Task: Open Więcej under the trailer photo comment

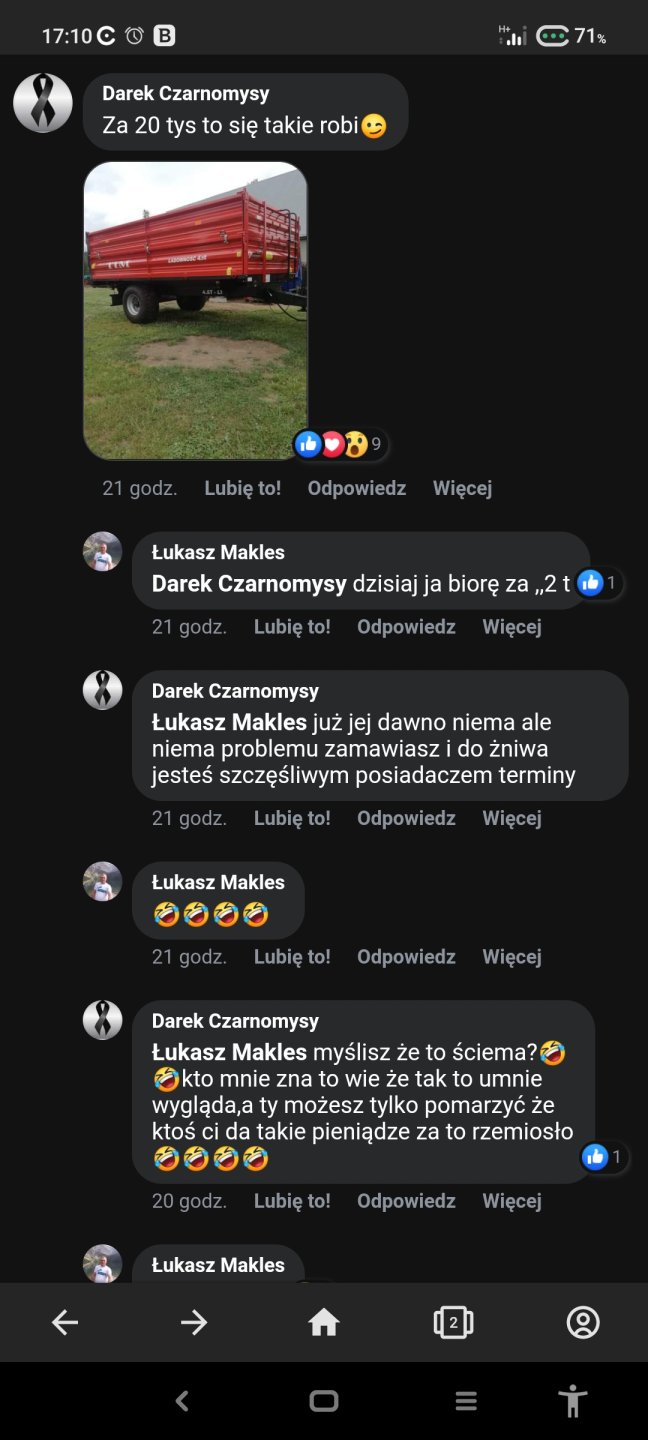Action: [462, 488]
